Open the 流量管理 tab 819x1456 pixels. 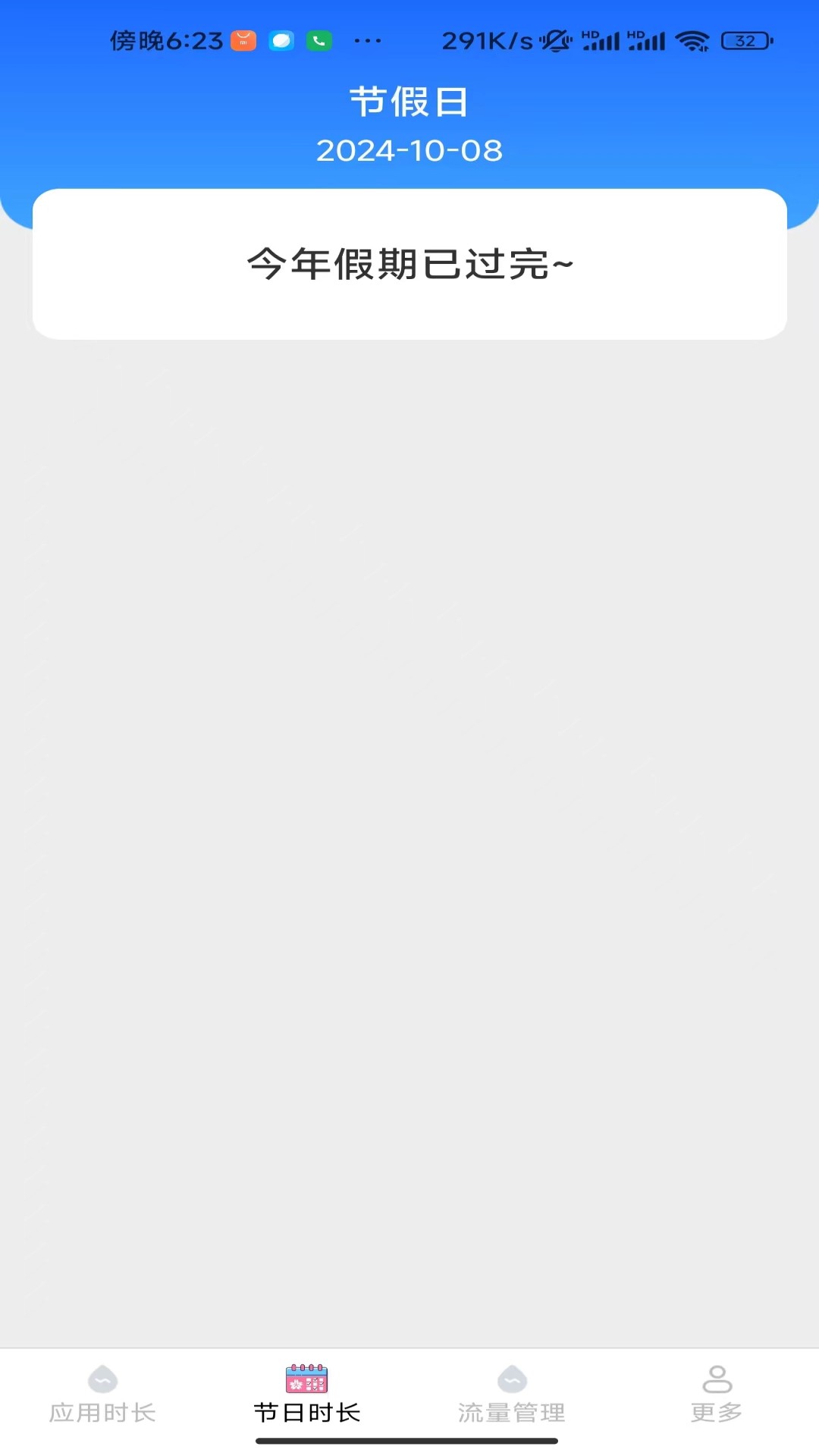click(x=512, y=1395)
